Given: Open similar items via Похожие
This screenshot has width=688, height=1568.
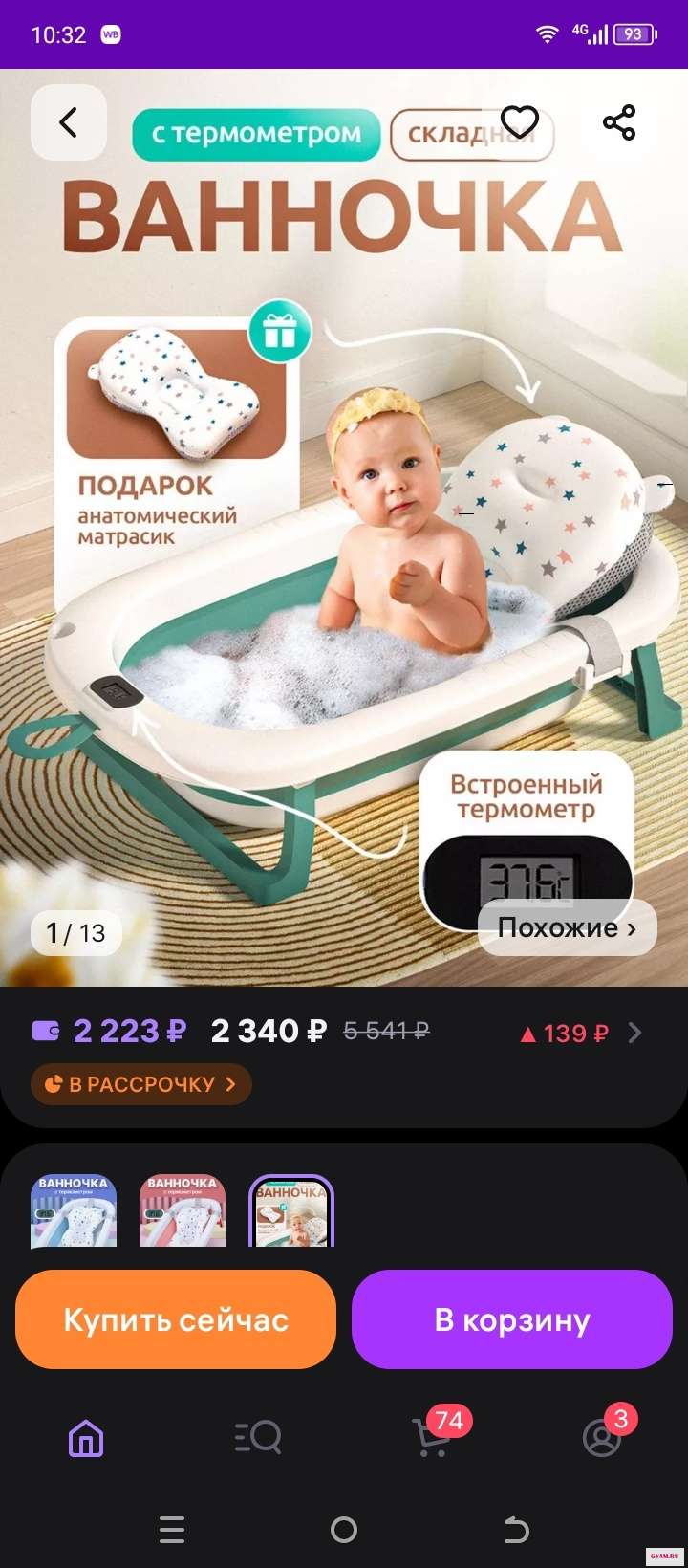Looking at the screenshot, I should [567, 927].
